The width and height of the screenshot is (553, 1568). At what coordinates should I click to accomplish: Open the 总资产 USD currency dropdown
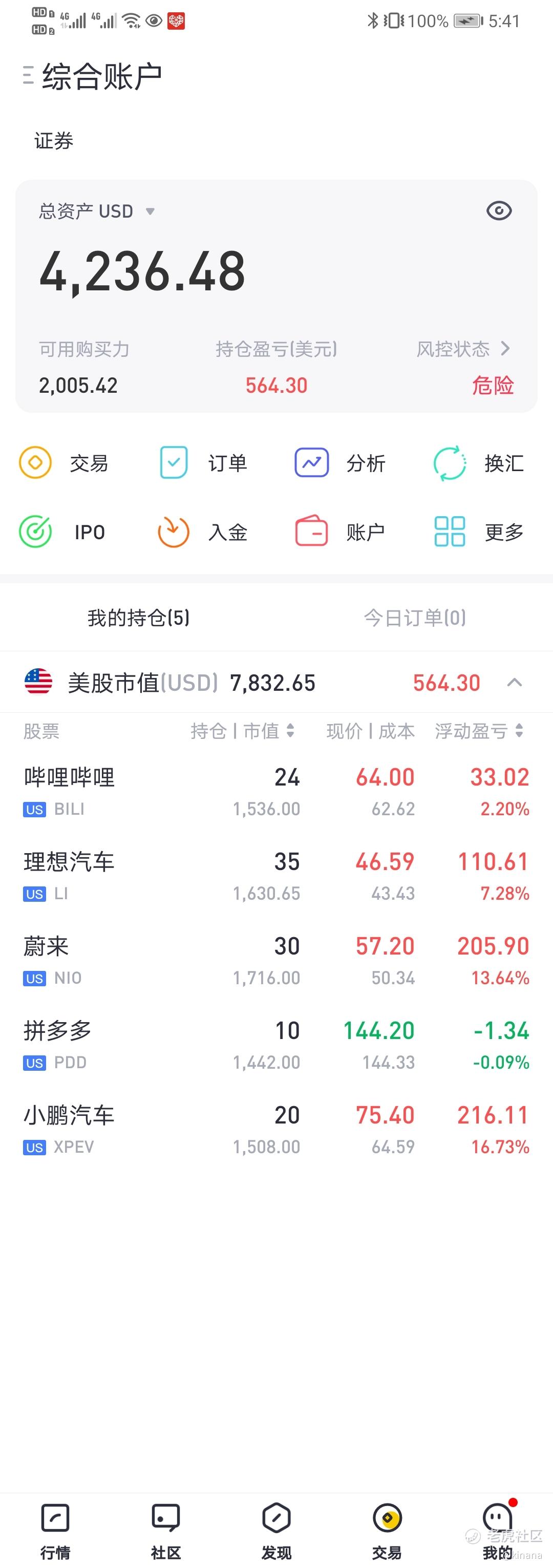point(150,212)
